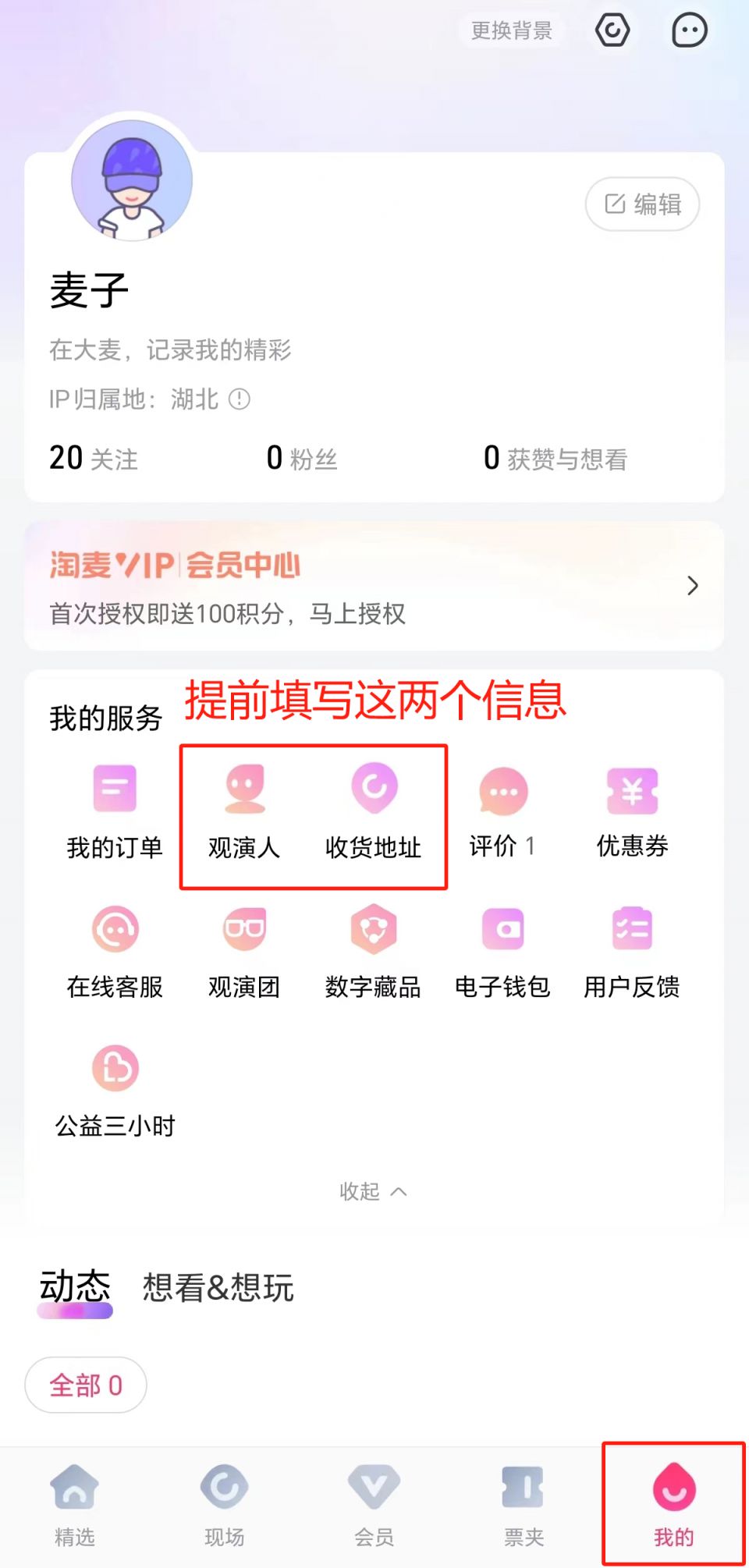The width and height of the screenshot is (749, 1568).
Task: Contact 在线客服 support
Action: coord(115,952)
